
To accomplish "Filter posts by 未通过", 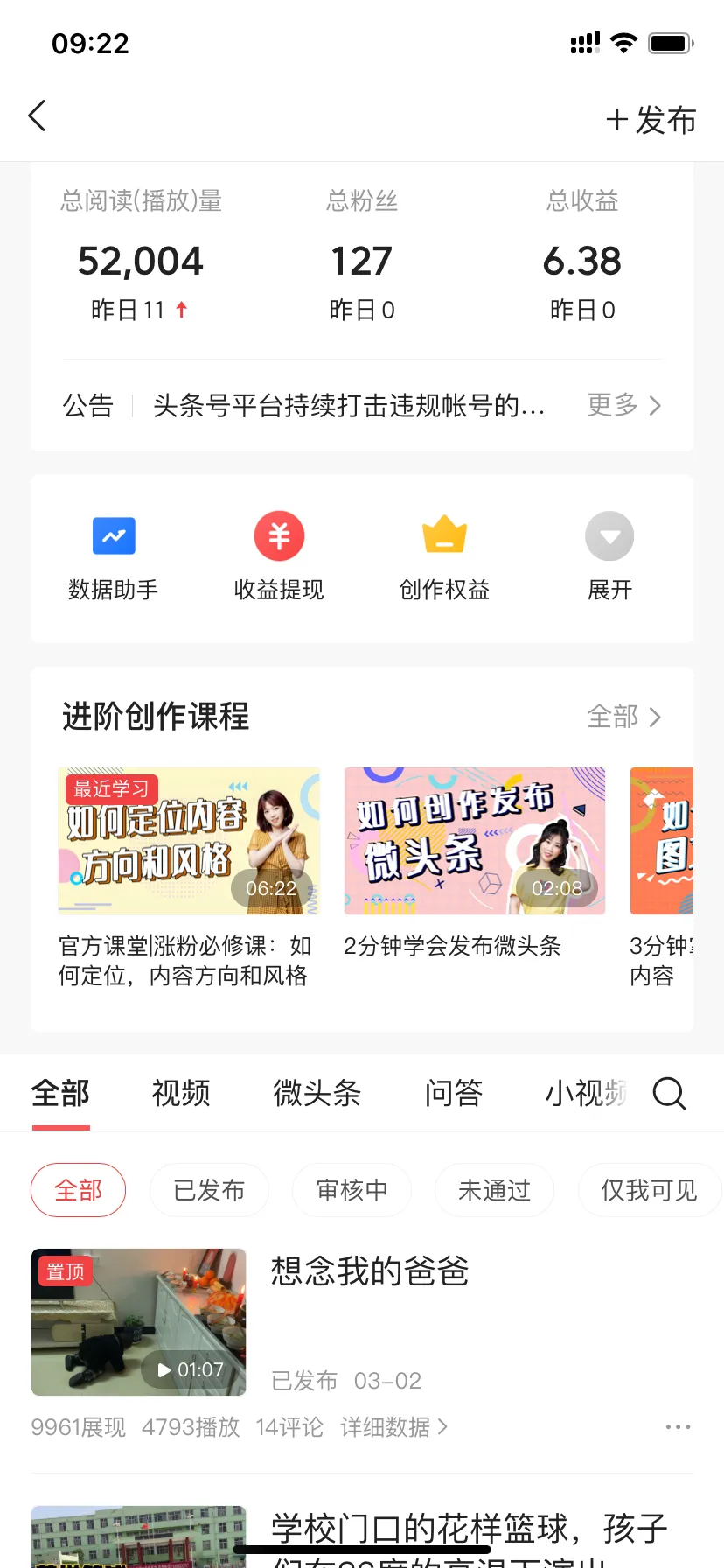I will point(494,1190).
